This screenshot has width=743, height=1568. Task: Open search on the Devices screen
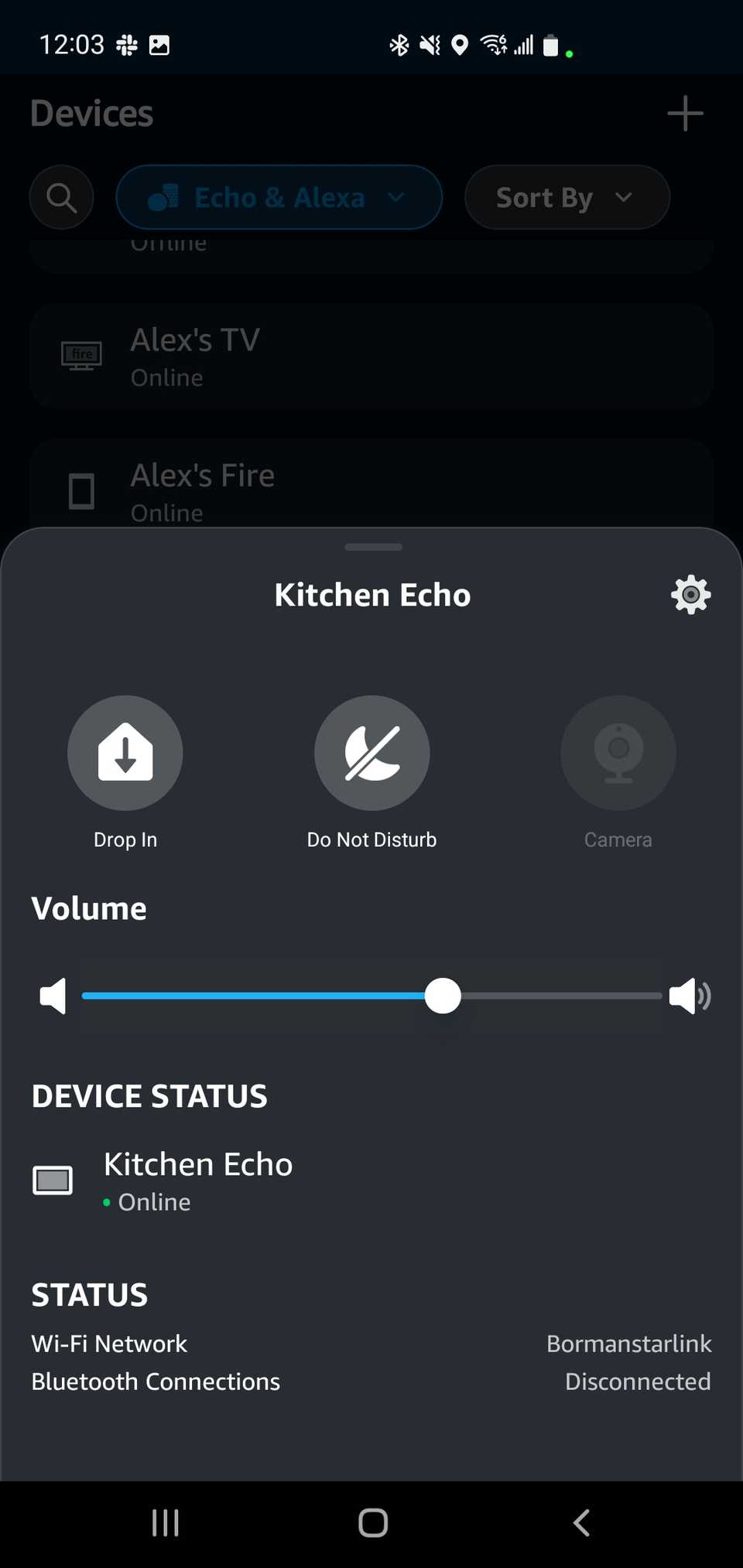pos(61,197)
